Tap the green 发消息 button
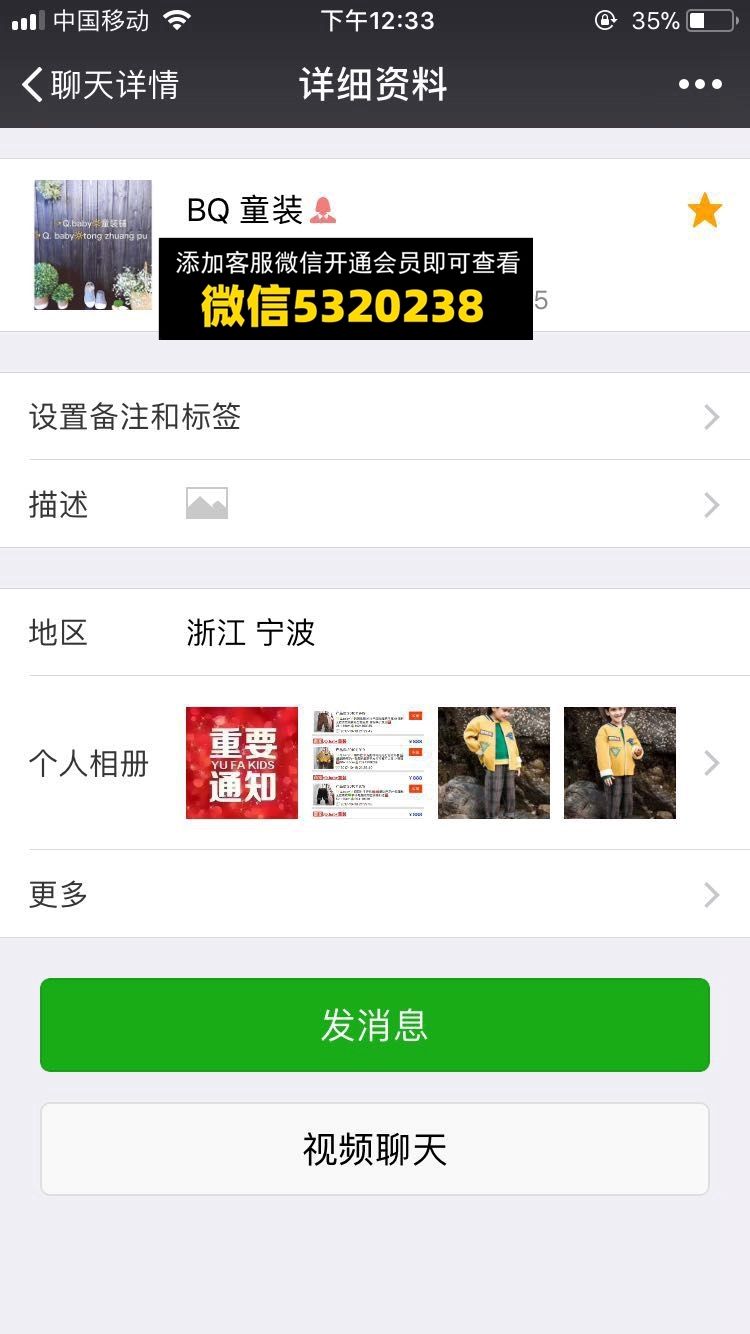 pyautogui.click(x=375, y=1025)
